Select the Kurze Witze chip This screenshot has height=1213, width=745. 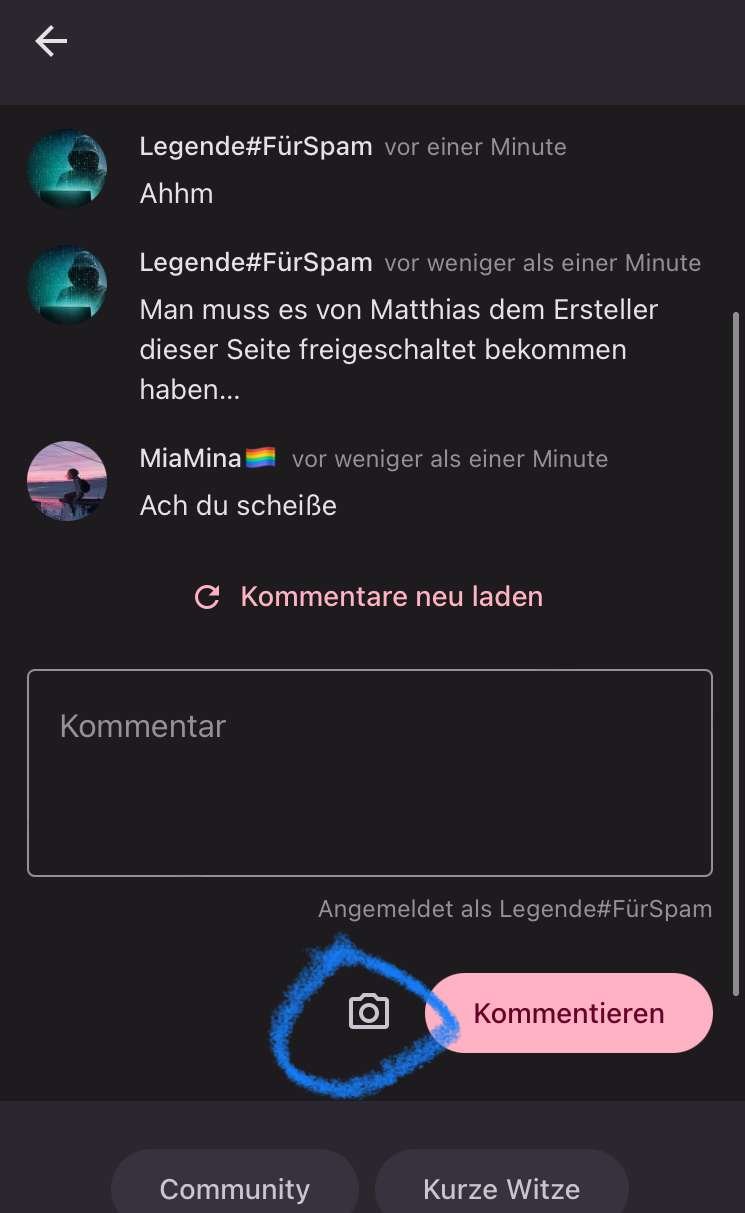point(501,1188)
